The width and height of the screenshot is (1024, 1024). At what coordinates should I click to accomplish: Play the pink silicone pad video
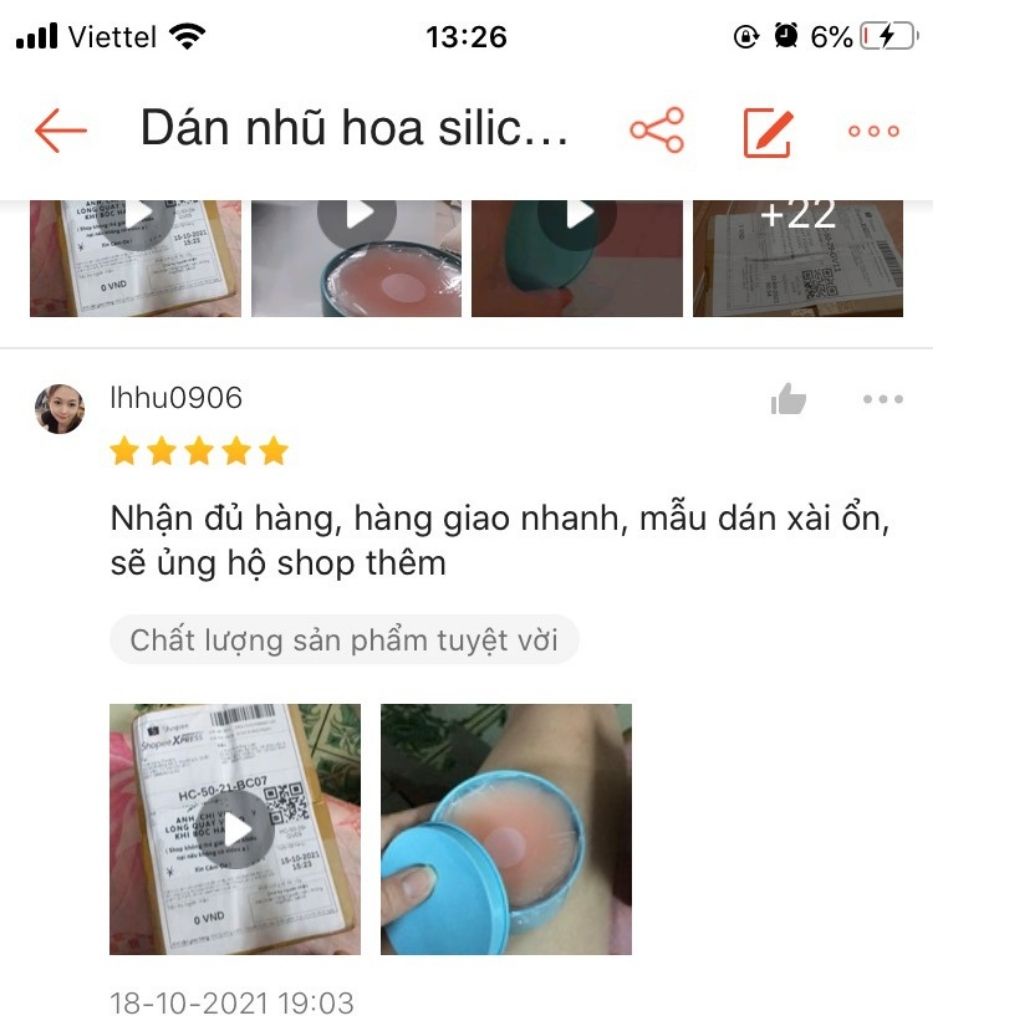357,257
